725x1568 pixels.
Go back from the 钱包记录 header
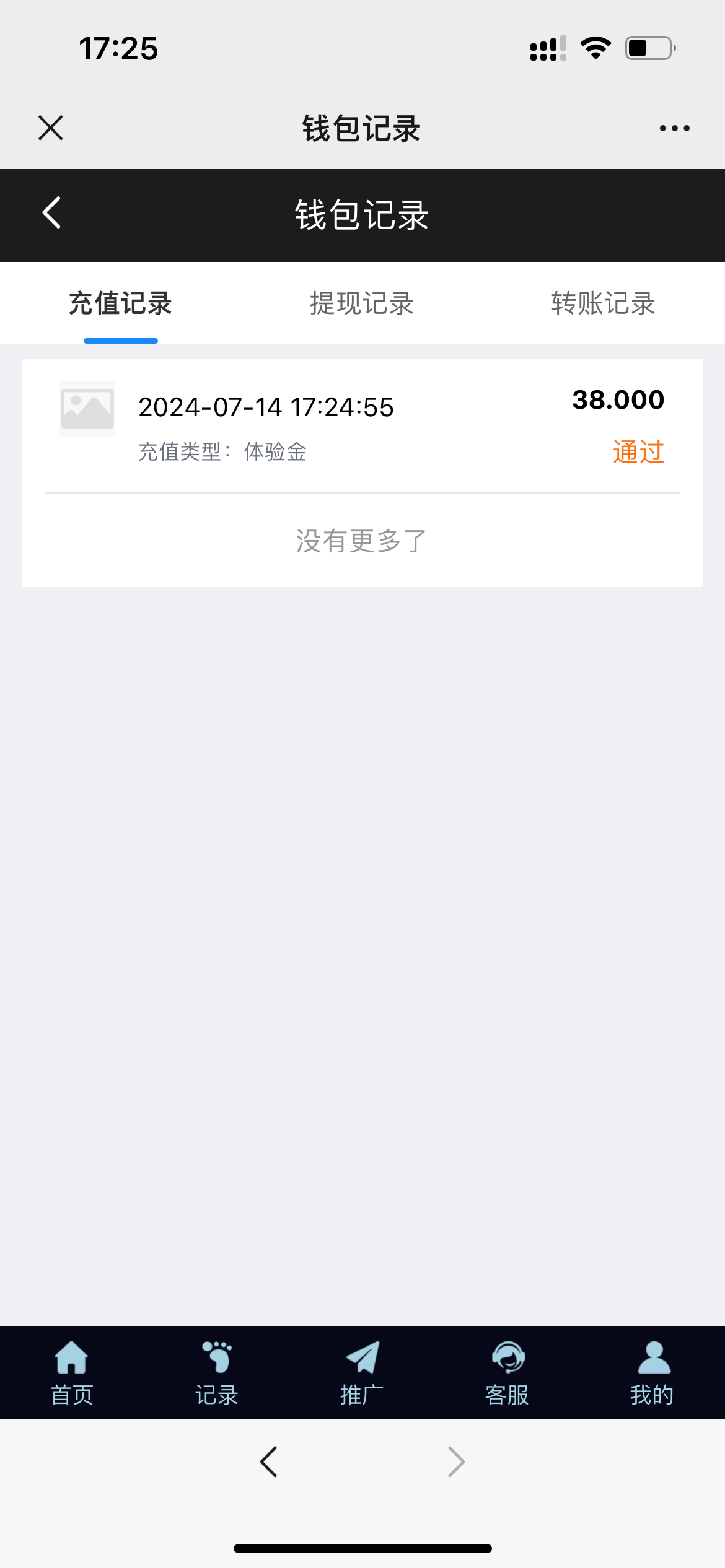point(52,214)
